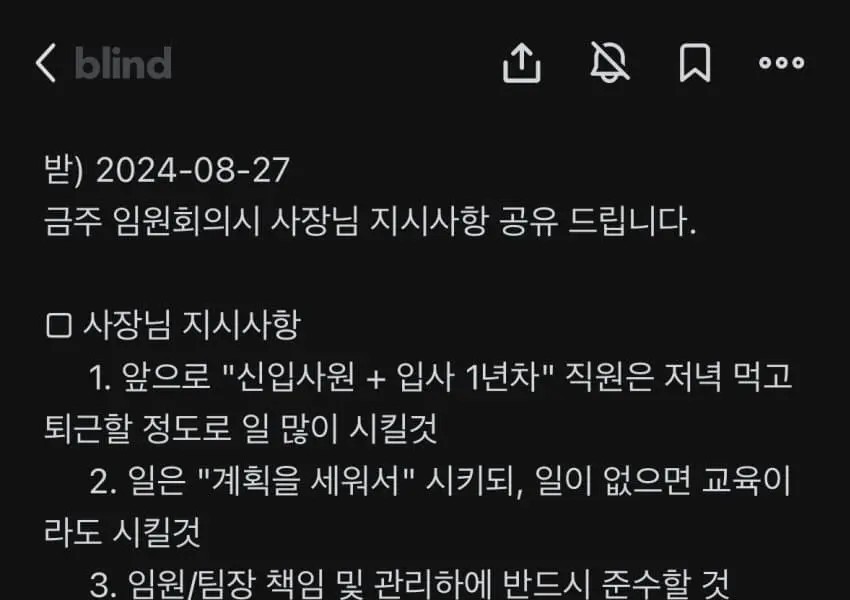Image resolution: width=850 pixels, height=600 pixels.
Task: Share this Blind post
Action: click(521, 63)
